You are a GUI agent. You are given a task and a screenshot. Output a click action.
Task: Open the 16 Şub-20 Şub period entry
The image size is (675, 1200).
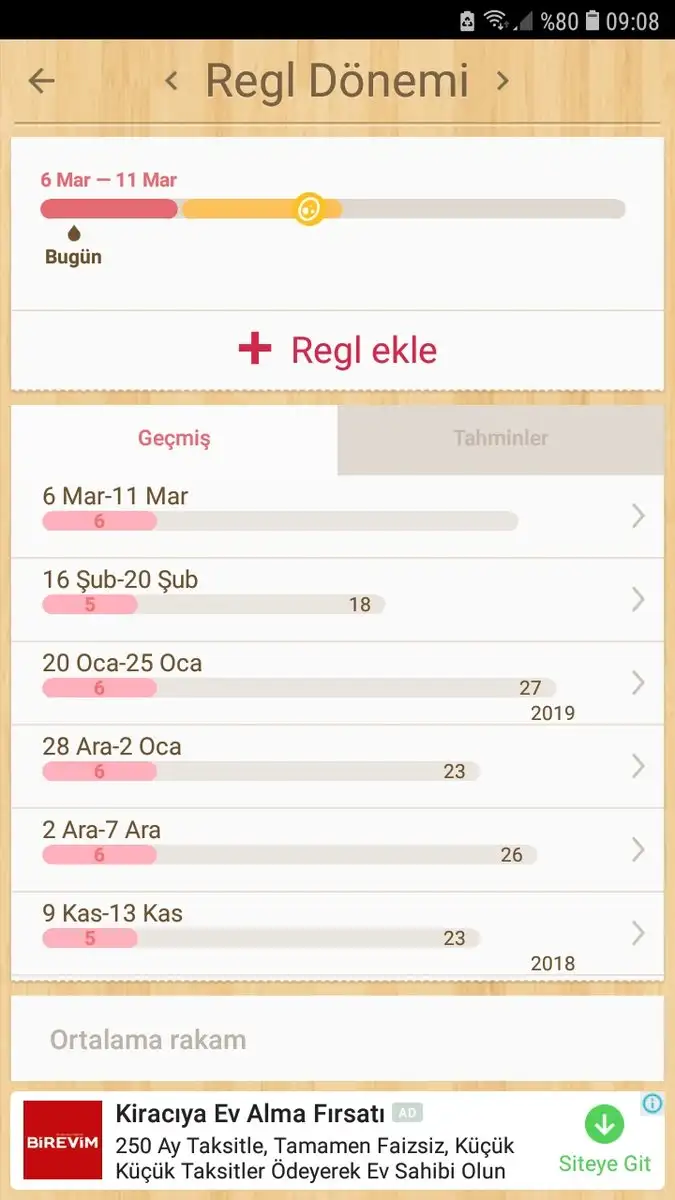click(x=337, y=599)
